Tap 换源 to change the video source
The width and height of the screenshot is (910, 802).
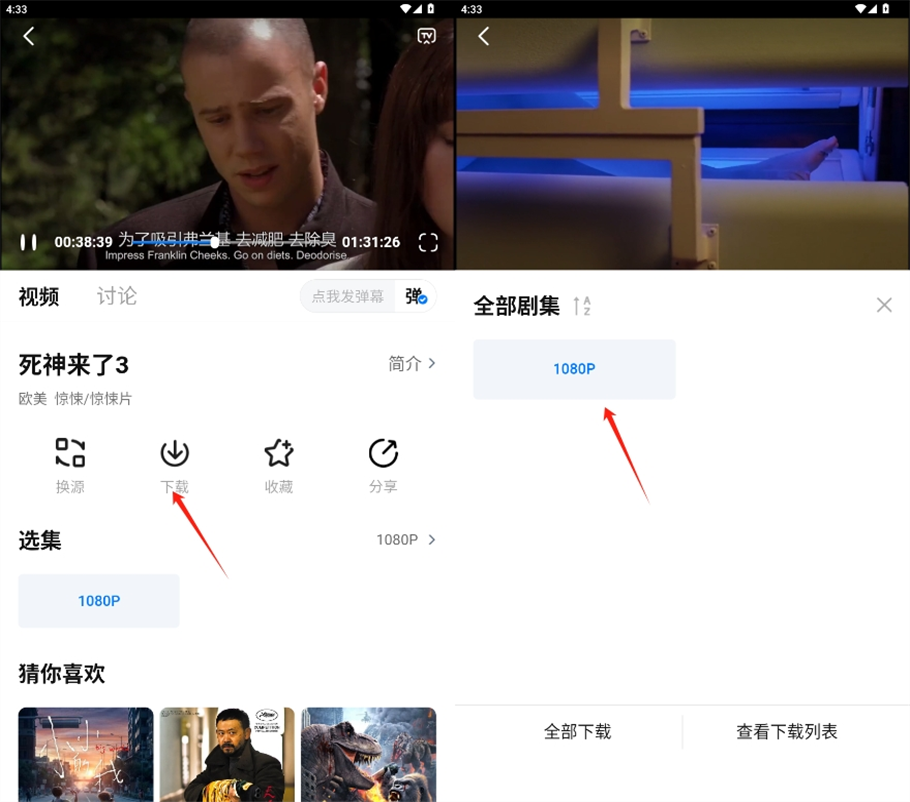coord(70,465)
